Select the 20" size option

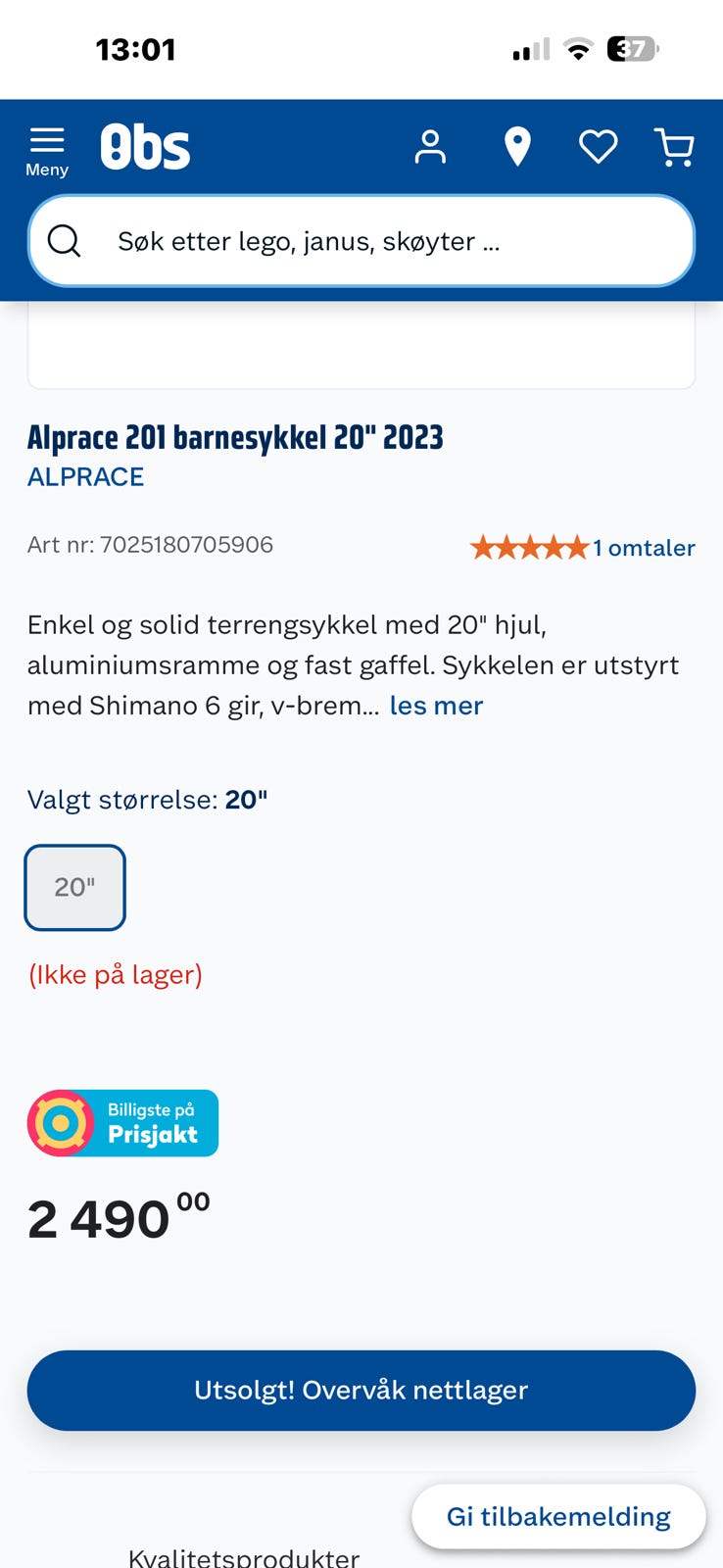click(74, 887)
